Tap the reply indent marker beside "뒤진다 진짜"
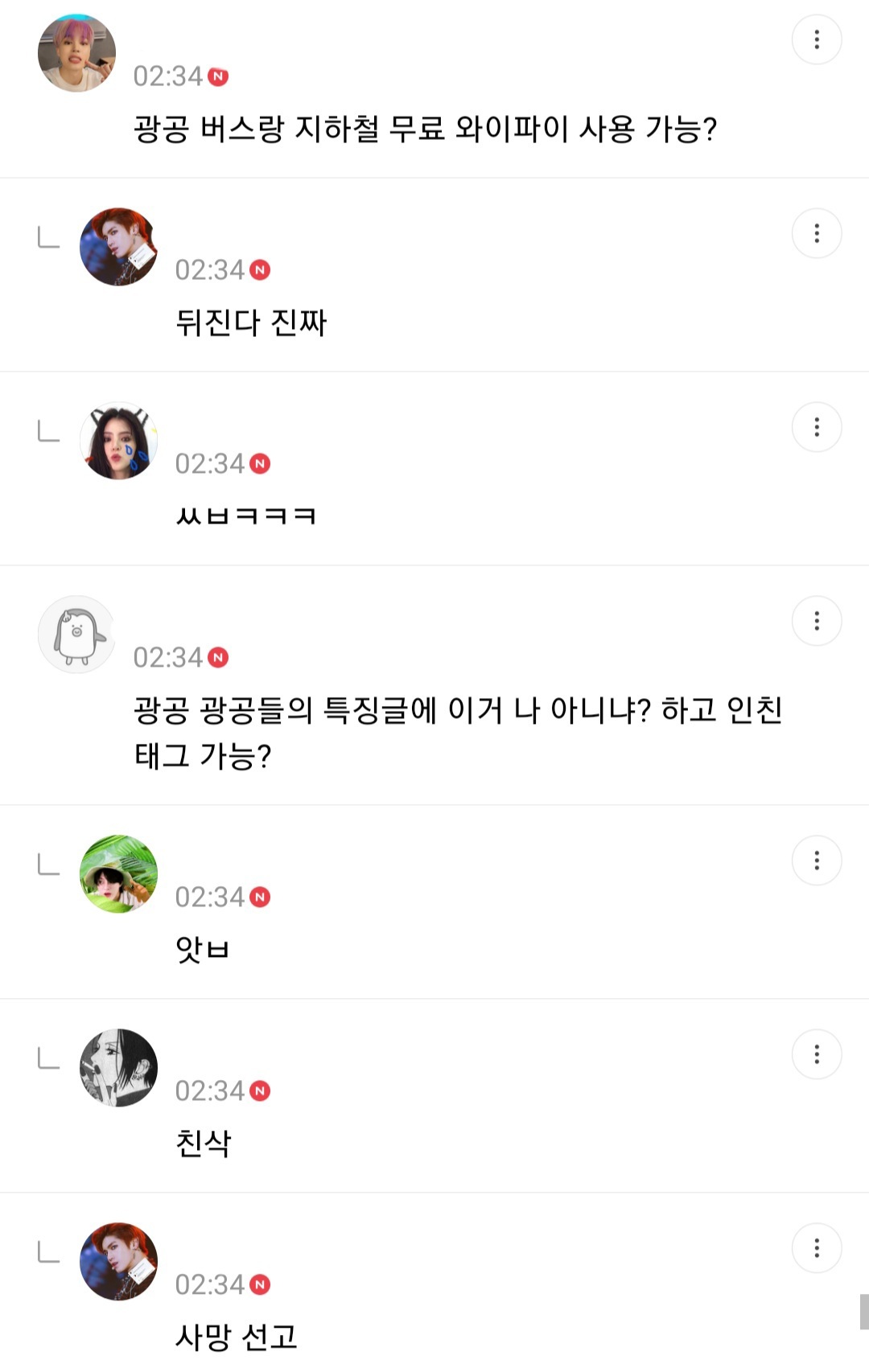Screen dimensions: 869x1372 (48, 237)
